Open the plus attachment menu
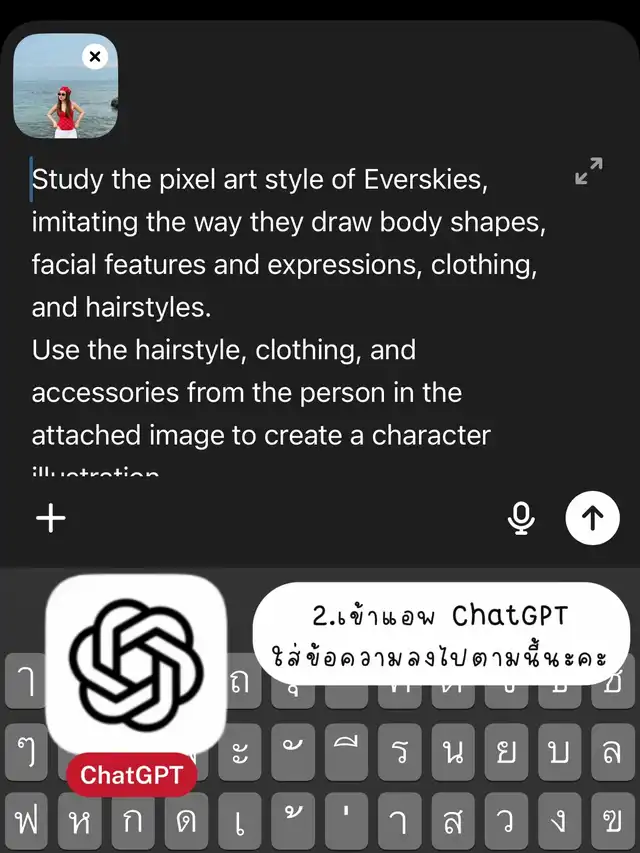Screen dimensions: 640x853 click(51, 518)
